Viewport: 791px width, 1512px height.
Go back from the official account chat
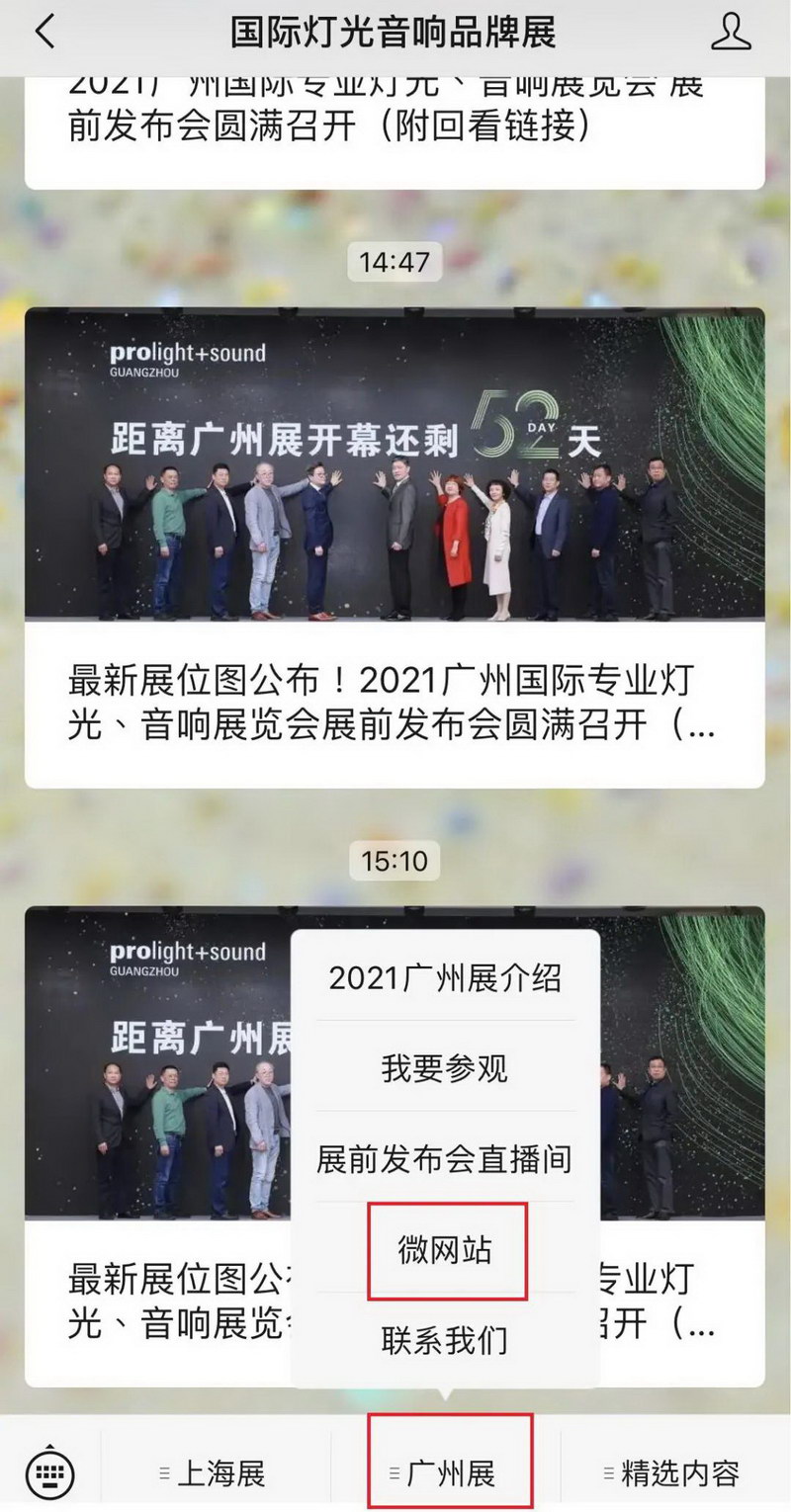coord(44,32)
